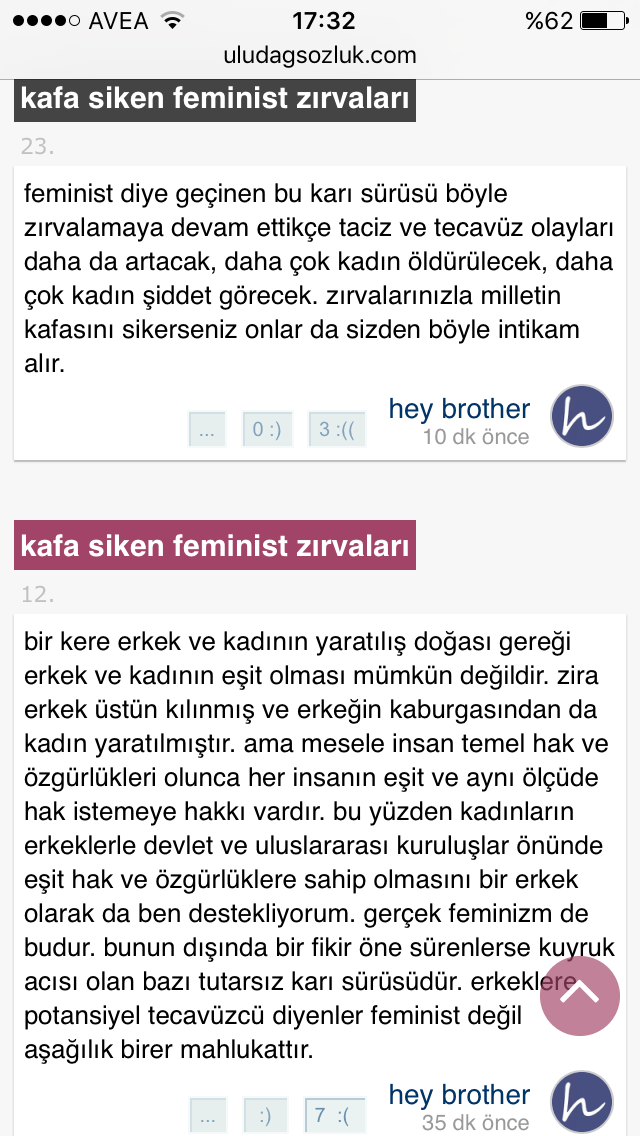Viewport: 640px width, 1136px height.
Task: Open the dark title link of entry 23
Action: (215, 100)
